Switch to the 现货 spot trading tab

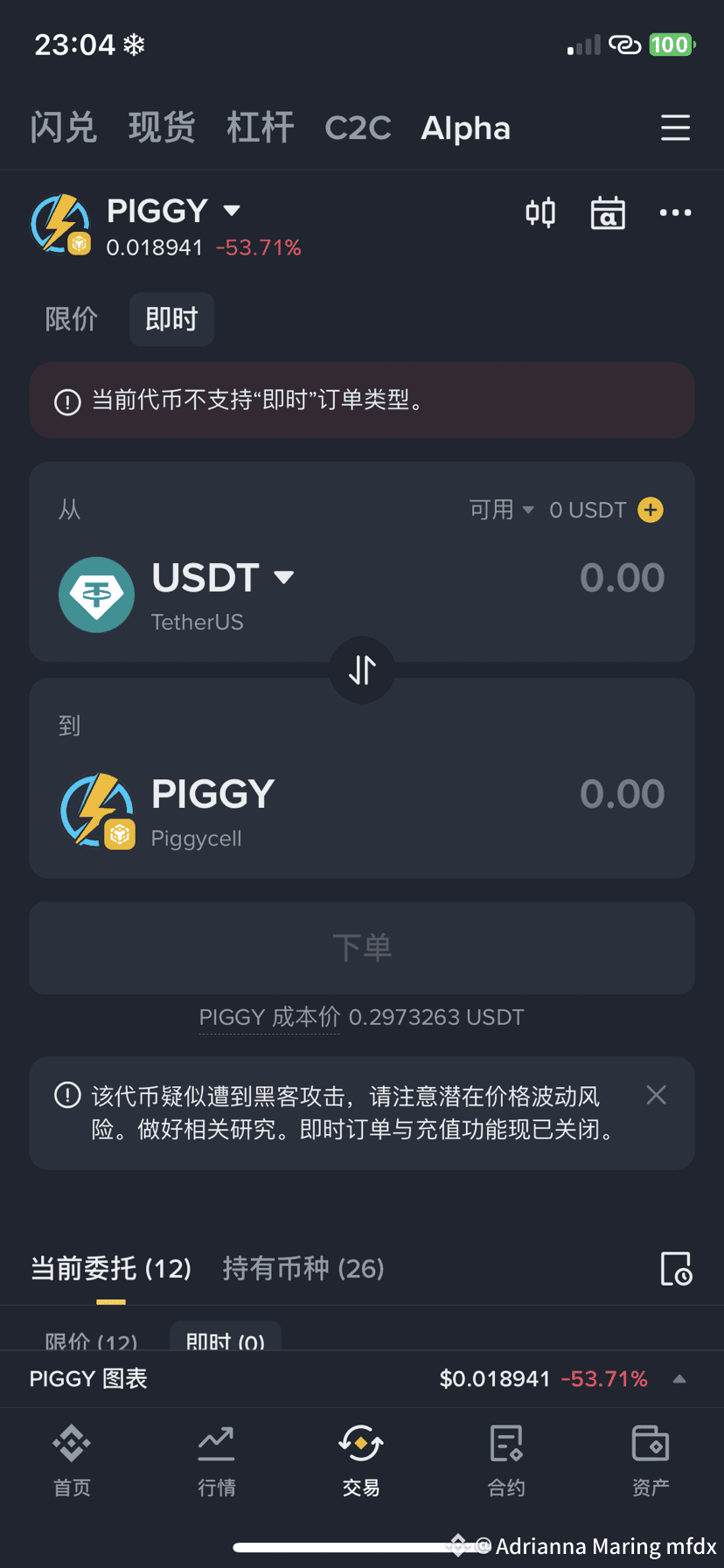coord(162,128)
